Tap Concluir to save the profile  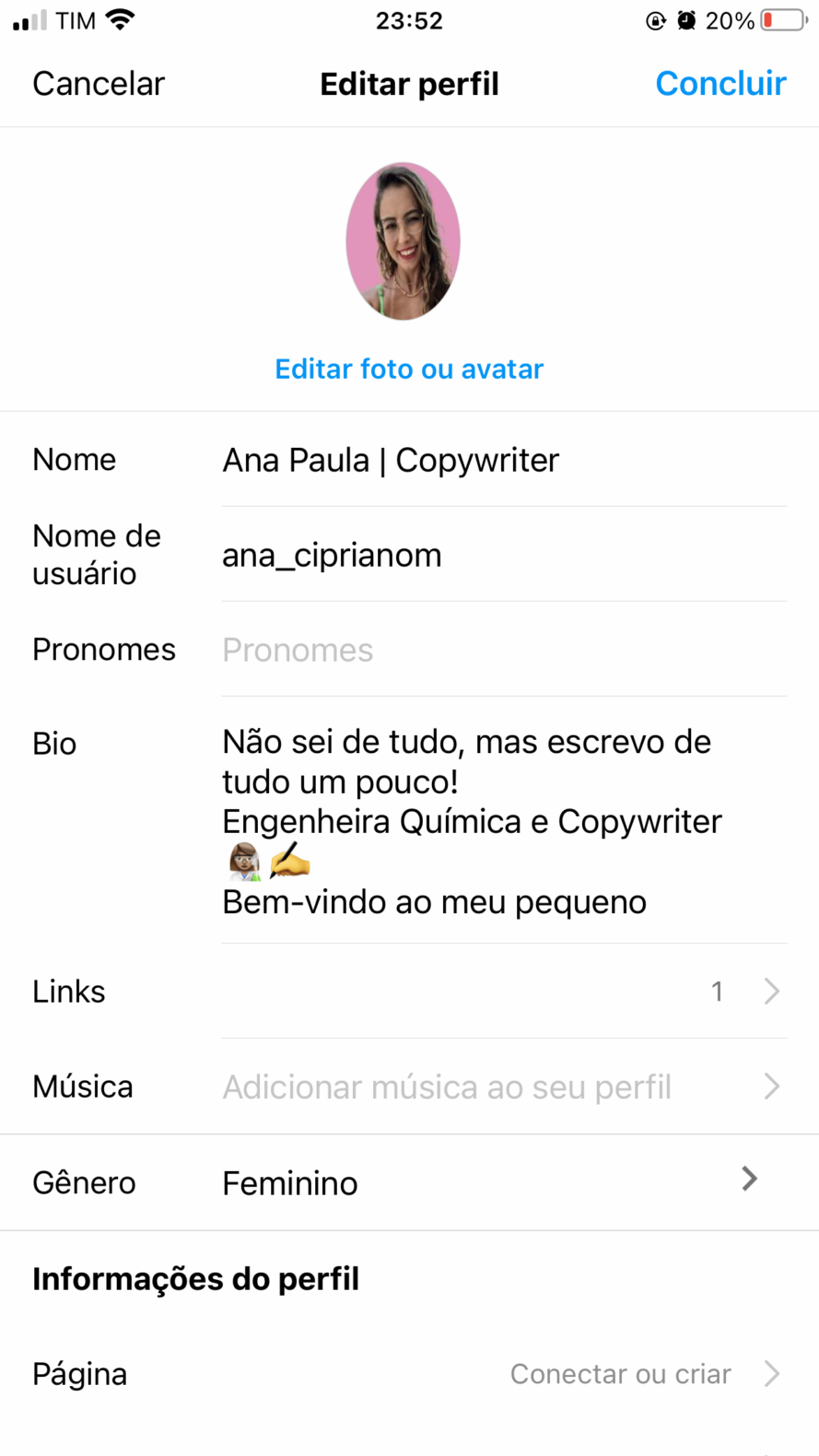click(720, 83)
